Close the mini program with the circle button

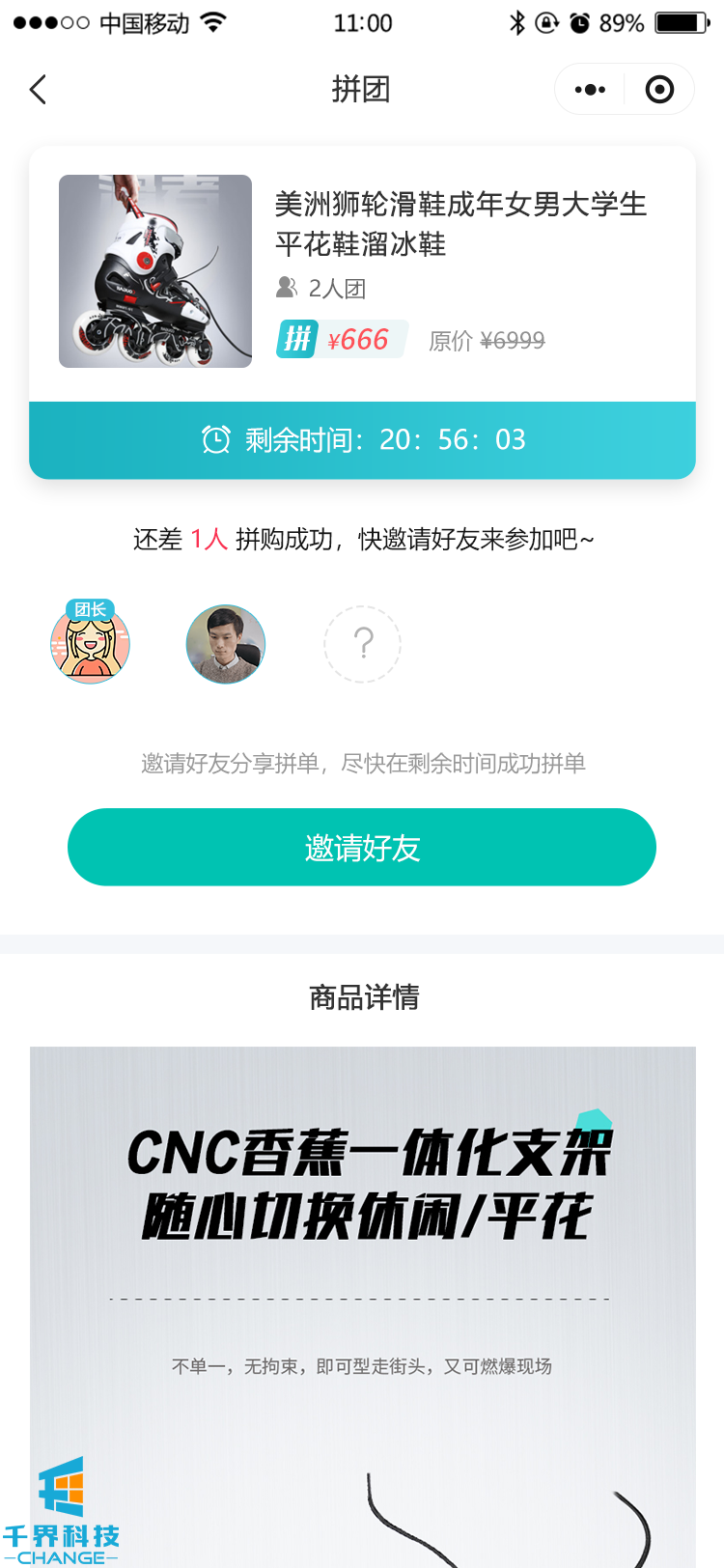tap(659, 90)
